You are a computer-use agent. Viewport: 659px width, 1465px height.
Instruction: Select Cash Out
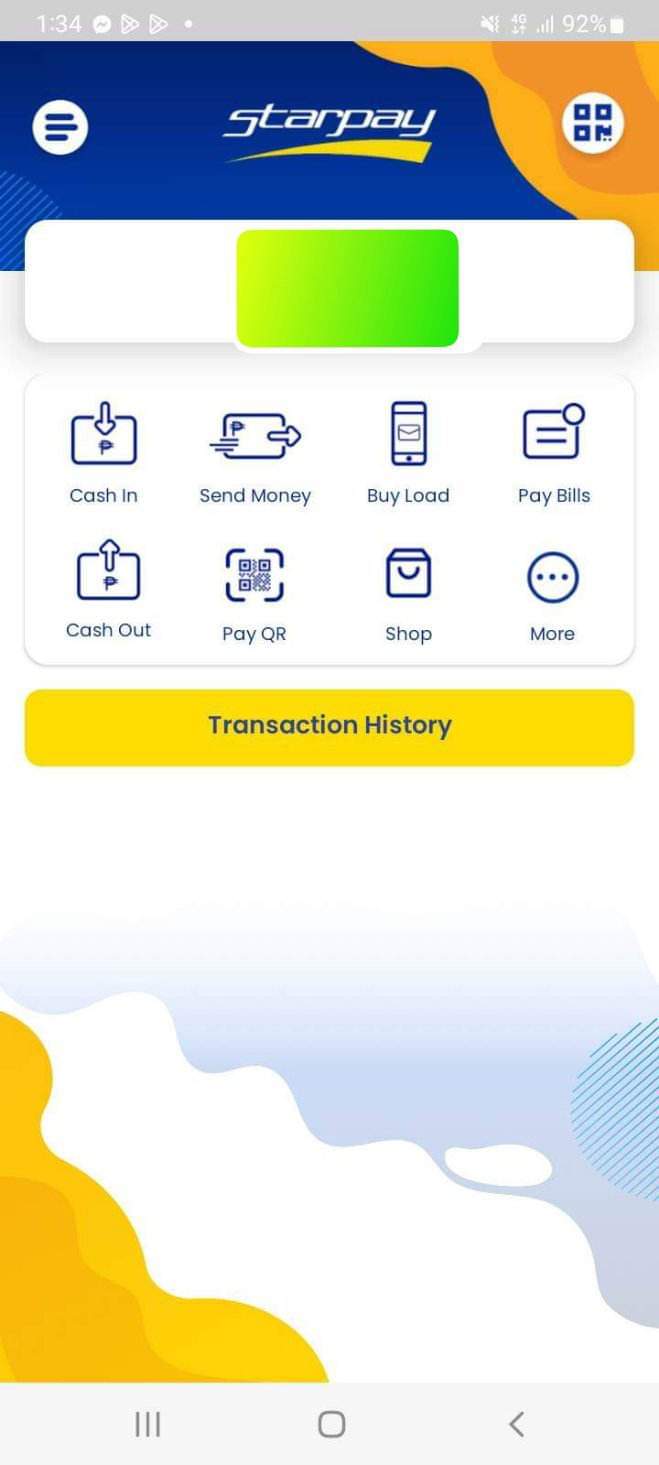pos(108,590)
